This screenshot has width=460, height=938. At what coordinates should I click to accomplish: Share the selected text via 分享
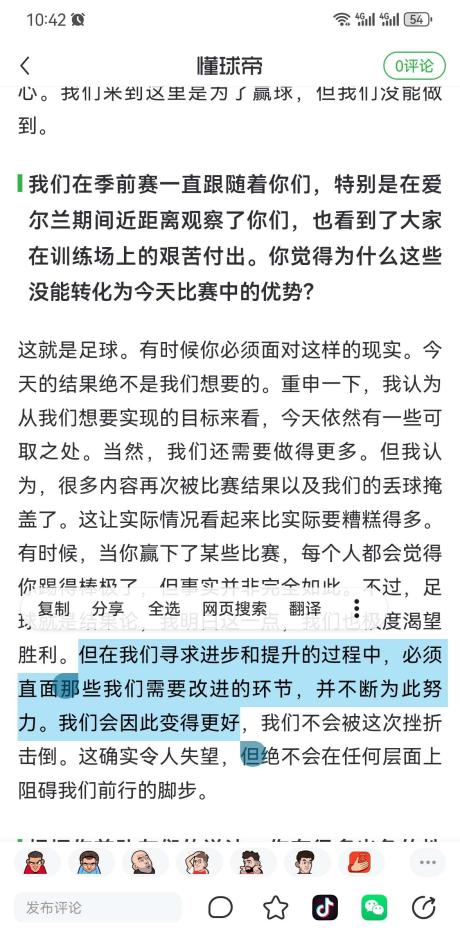[108, 609]
